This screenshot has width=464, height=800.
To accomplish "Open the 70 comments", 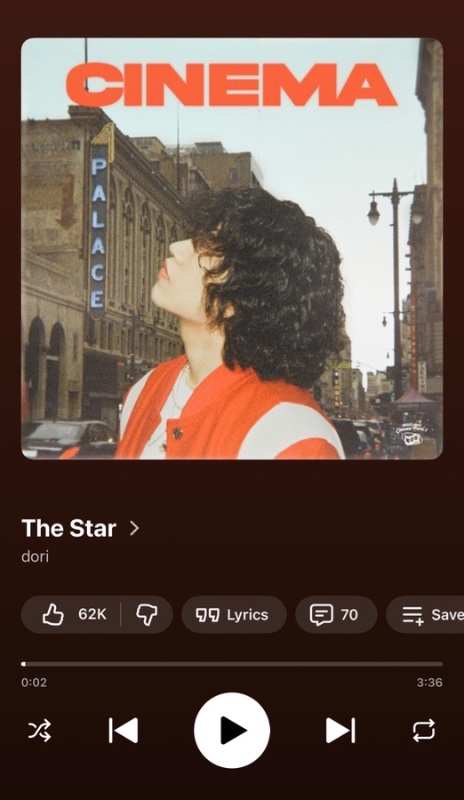I will (336, 614).
